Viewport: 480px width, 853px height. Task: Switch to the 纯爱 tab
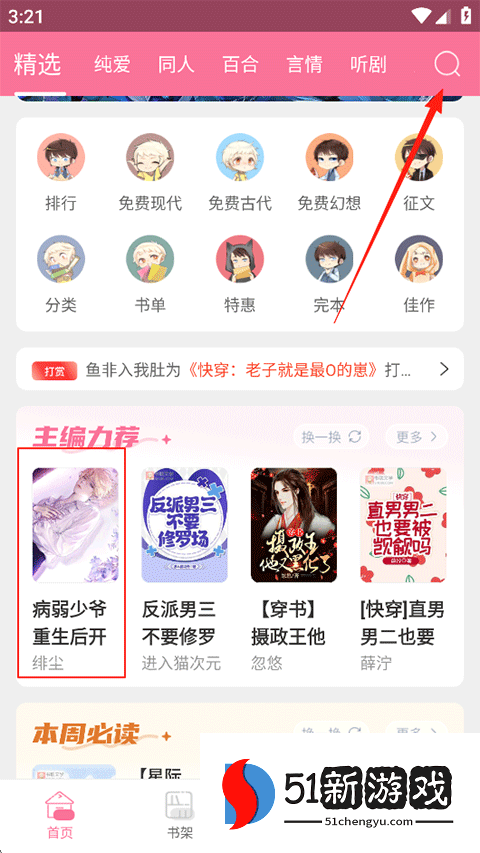pyautogui.click(x=112, y=64)
